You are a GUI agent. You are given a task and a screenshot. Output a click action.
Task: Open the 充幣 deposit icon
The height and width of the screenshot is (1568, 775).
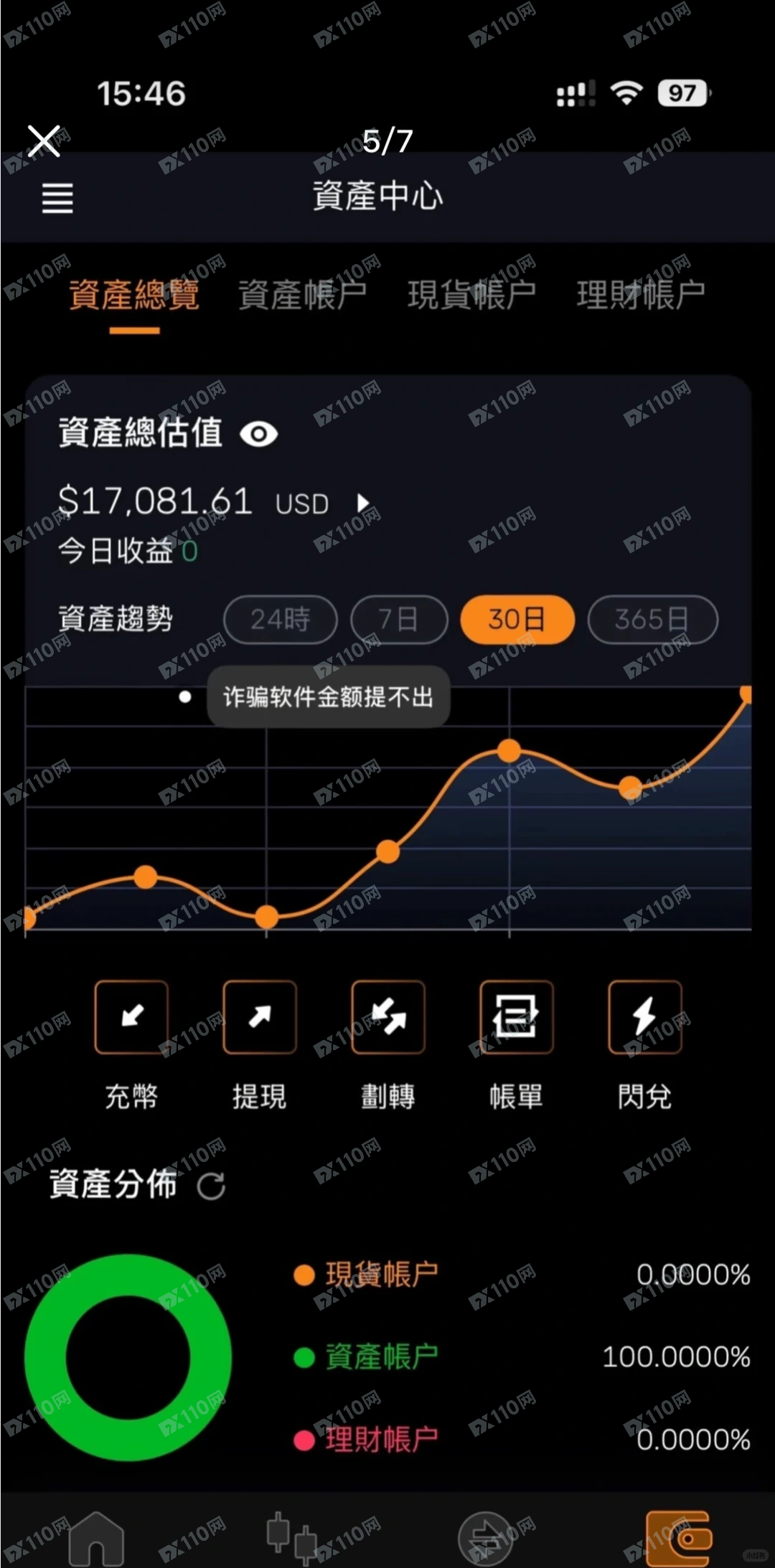[131, 1018]
